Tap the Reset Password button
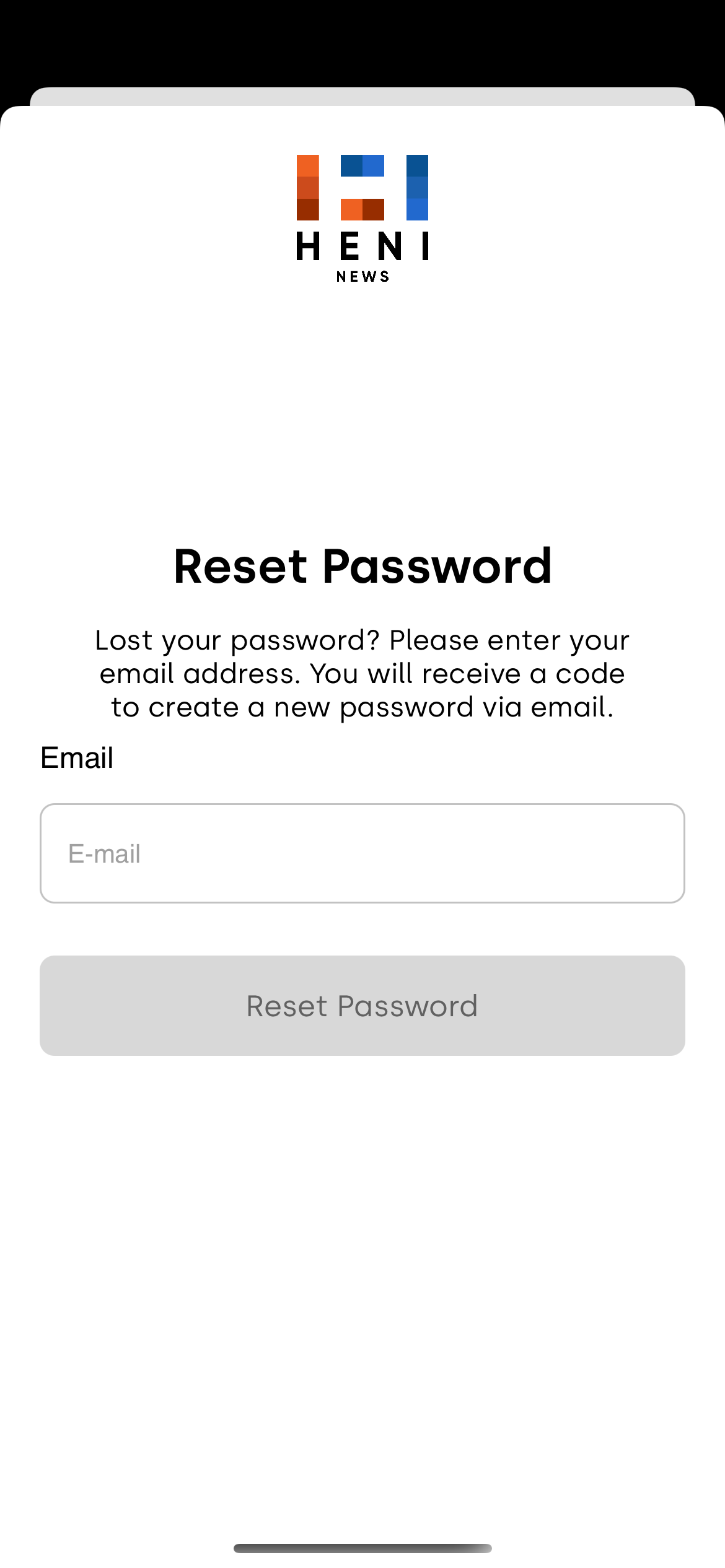The image size is (725, 1568). coord(362,1006)
